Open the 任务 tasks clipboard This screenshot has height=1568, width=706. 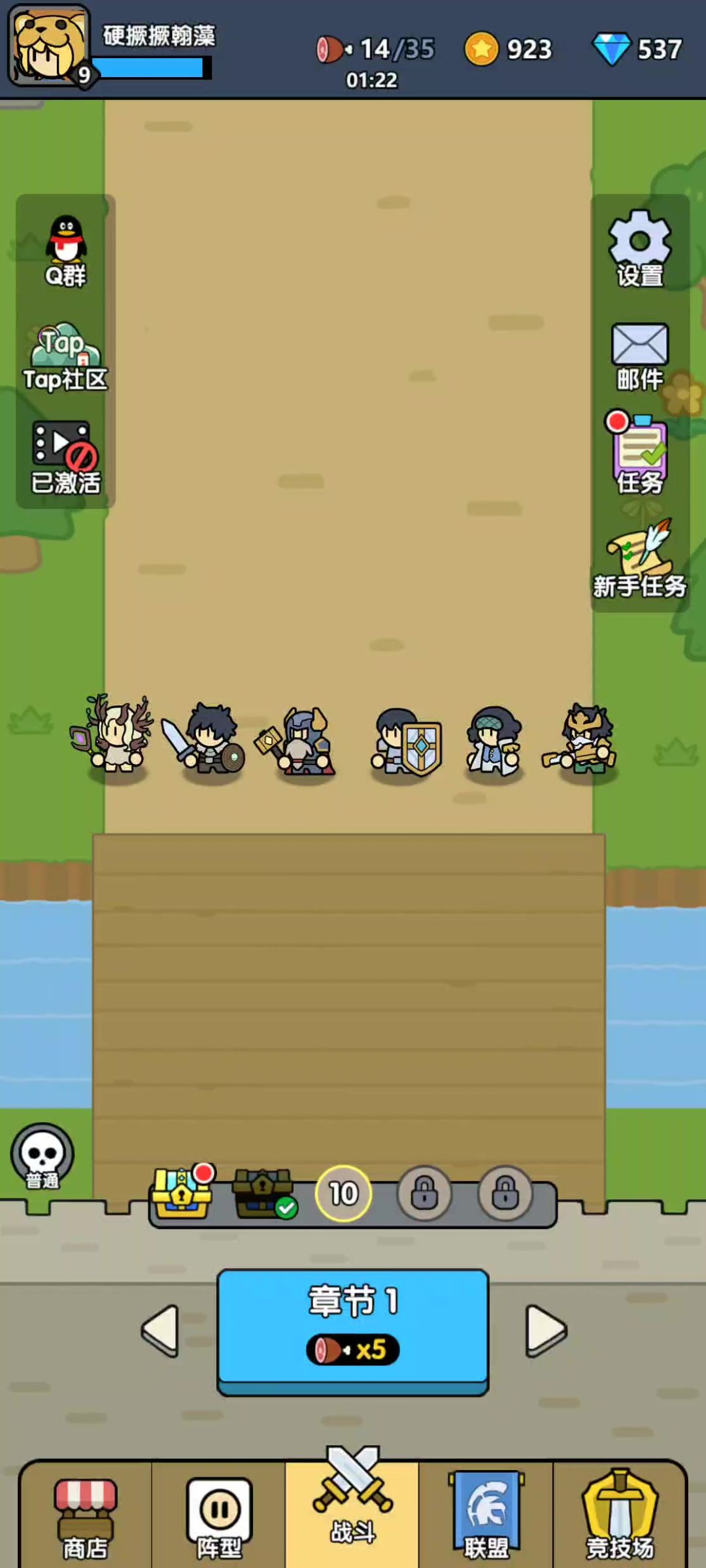pos(639,454)
